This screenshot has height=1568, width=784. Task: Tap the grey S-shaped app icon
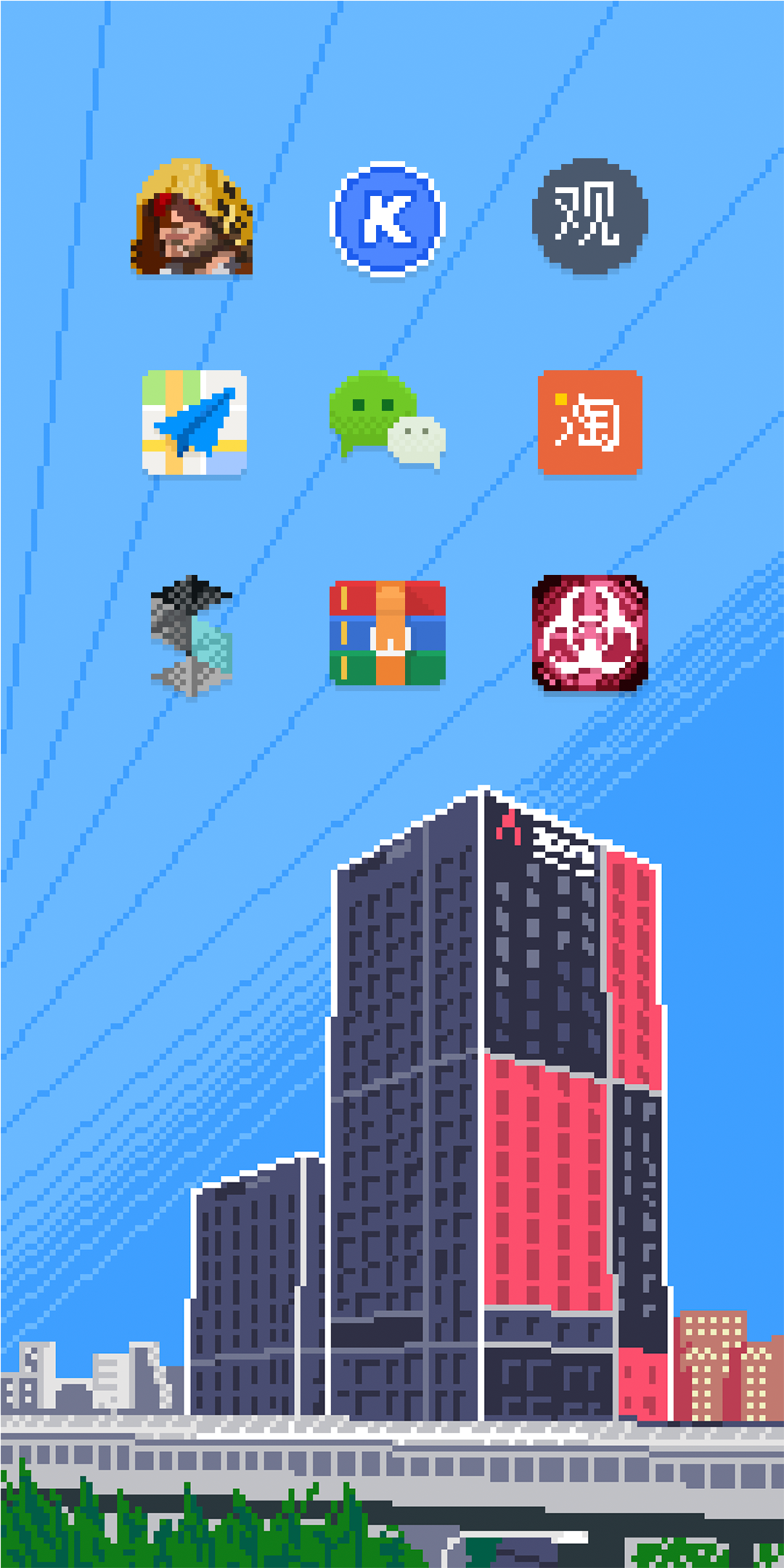click(x=192, y=635)
